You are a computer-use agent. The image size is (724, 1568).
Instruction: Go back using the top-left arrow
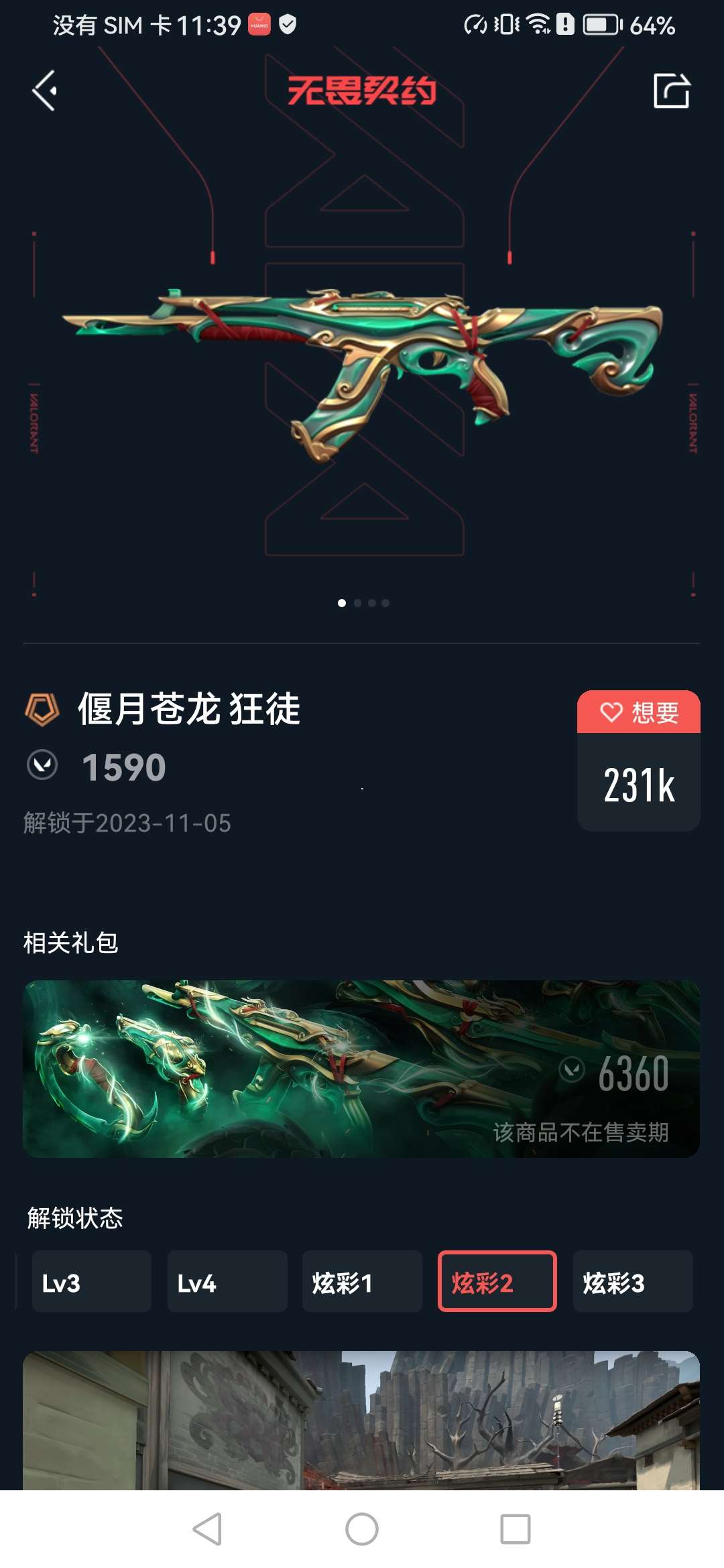[45, 91]
